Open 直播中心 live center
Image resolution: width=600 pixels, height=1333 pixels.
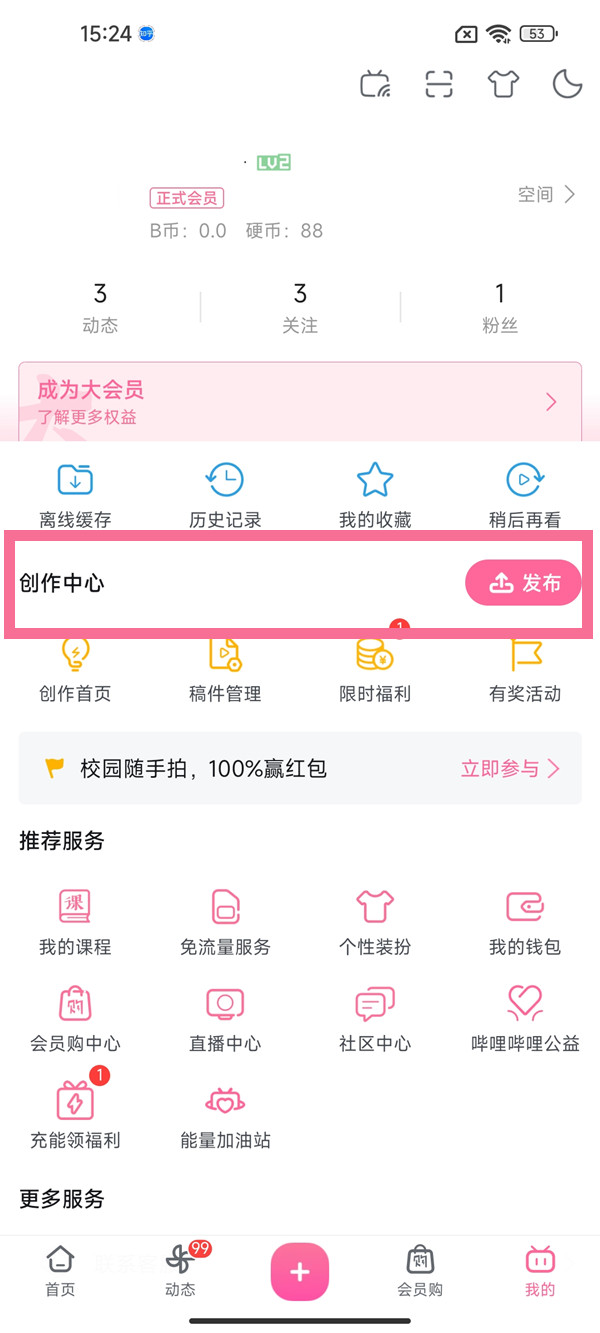click(225, 1019)
